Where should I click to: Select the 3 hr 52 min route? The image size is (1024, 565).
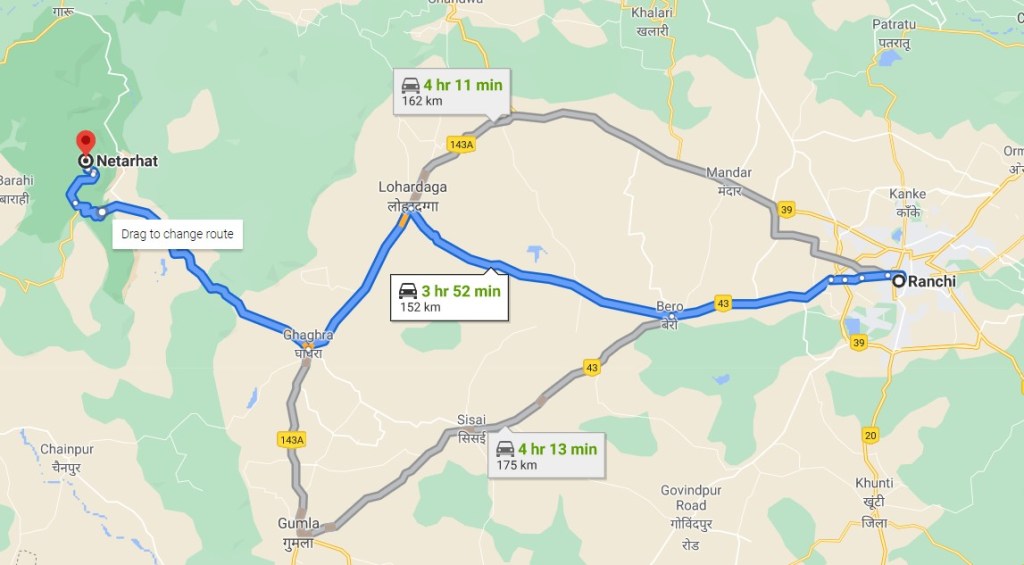click(449, 297)
